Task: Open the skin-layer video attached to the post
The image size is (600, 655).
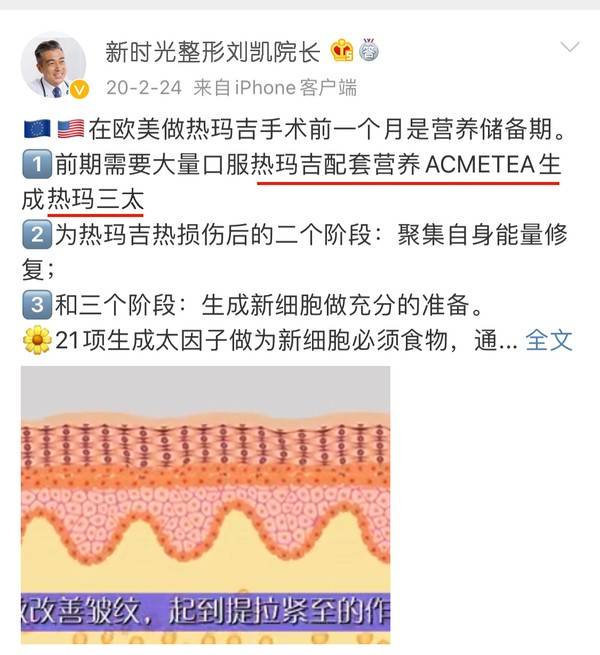Action: tap(205, 505)
